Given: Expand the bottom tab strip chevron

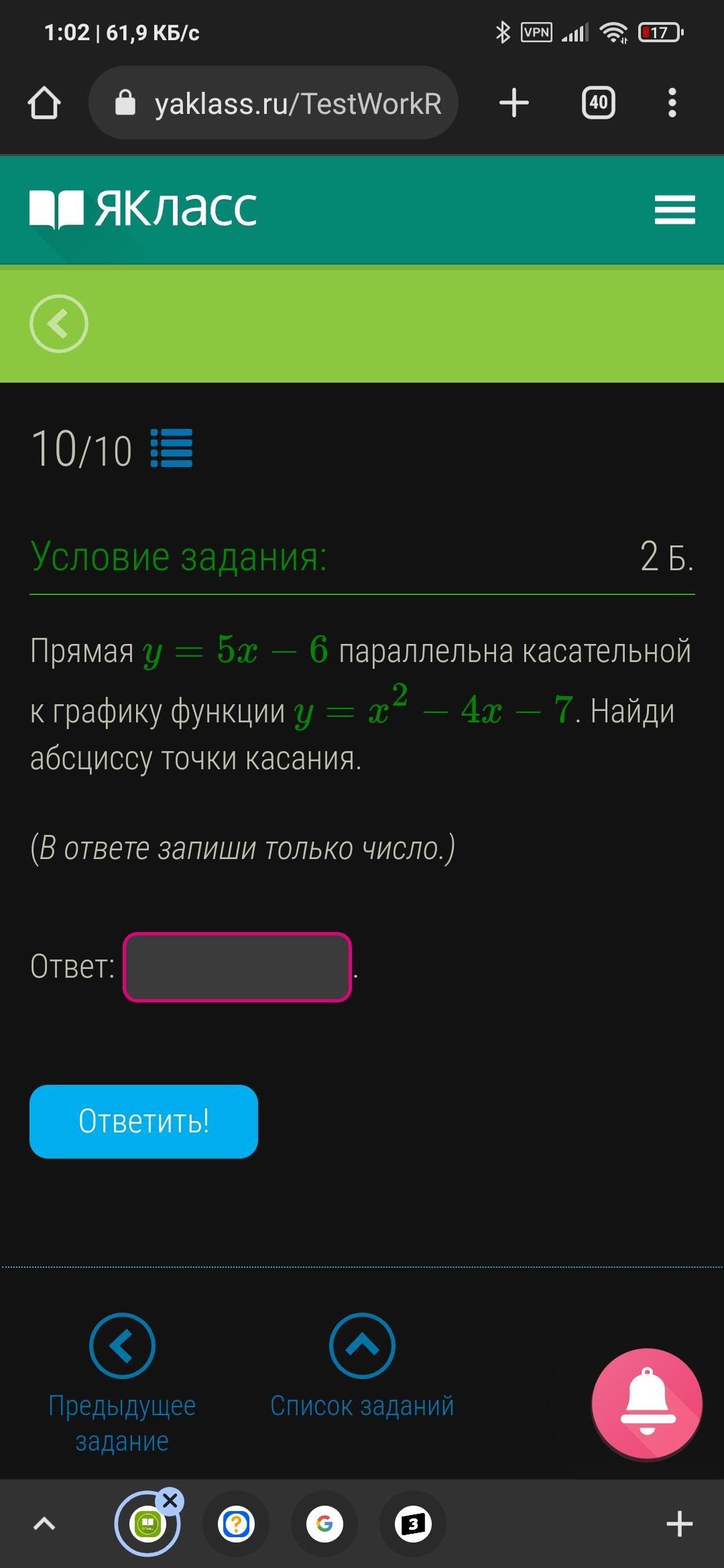Looking at the screenshot, I should click(x=44, y=1524).
